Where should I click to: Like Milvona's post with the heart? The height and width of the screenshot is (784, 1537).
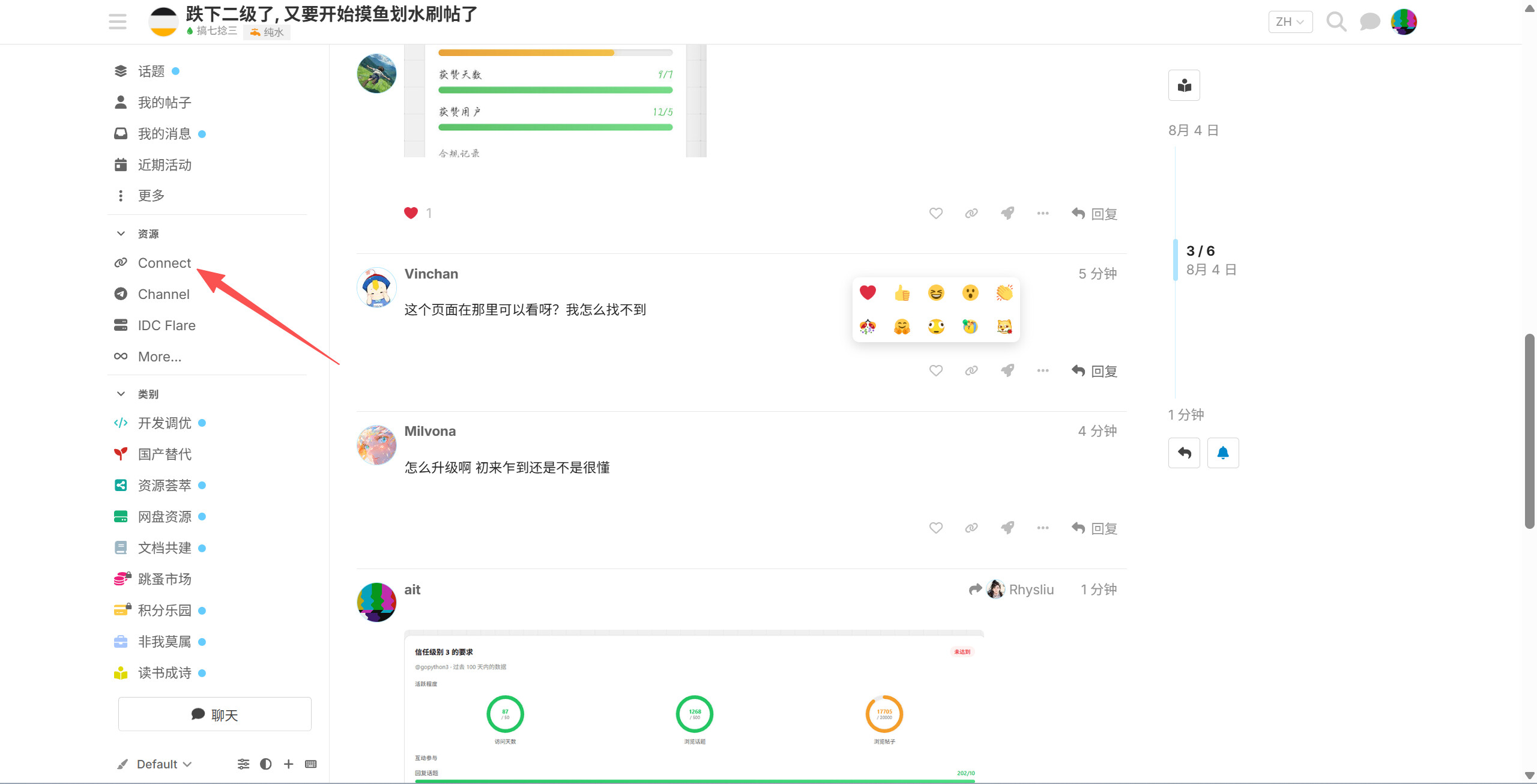(935, 528)
